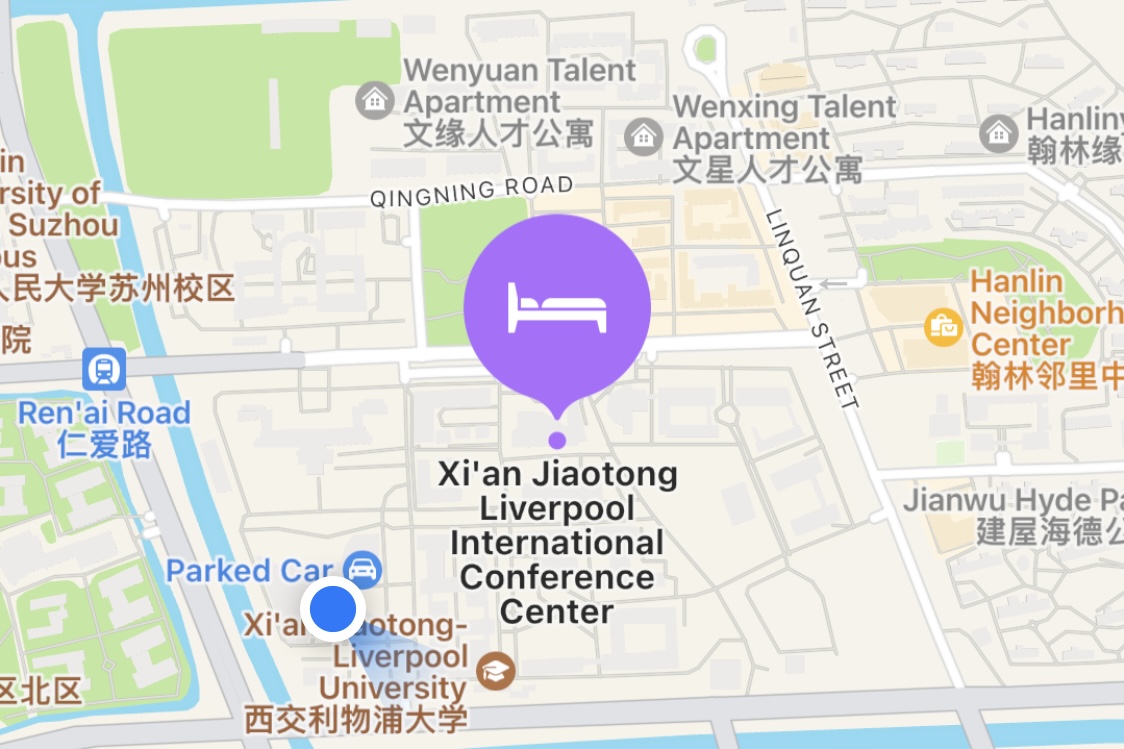Open Wenxing Talent Apartment place marker
Screen dimensions: 1124x749
coord(644,134)
